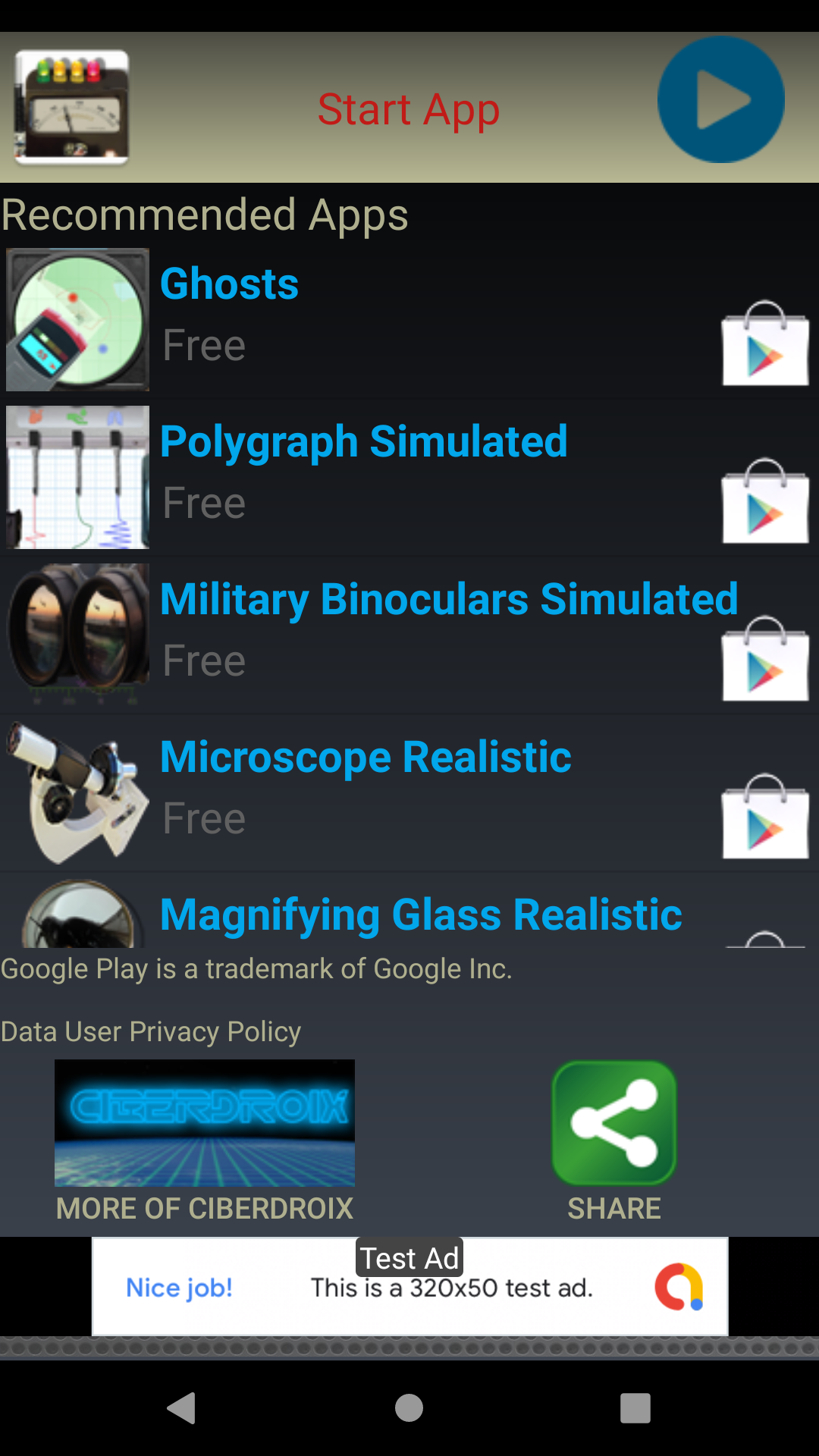
Task: Share this app via the green Share button
Action: point(613,1124)
